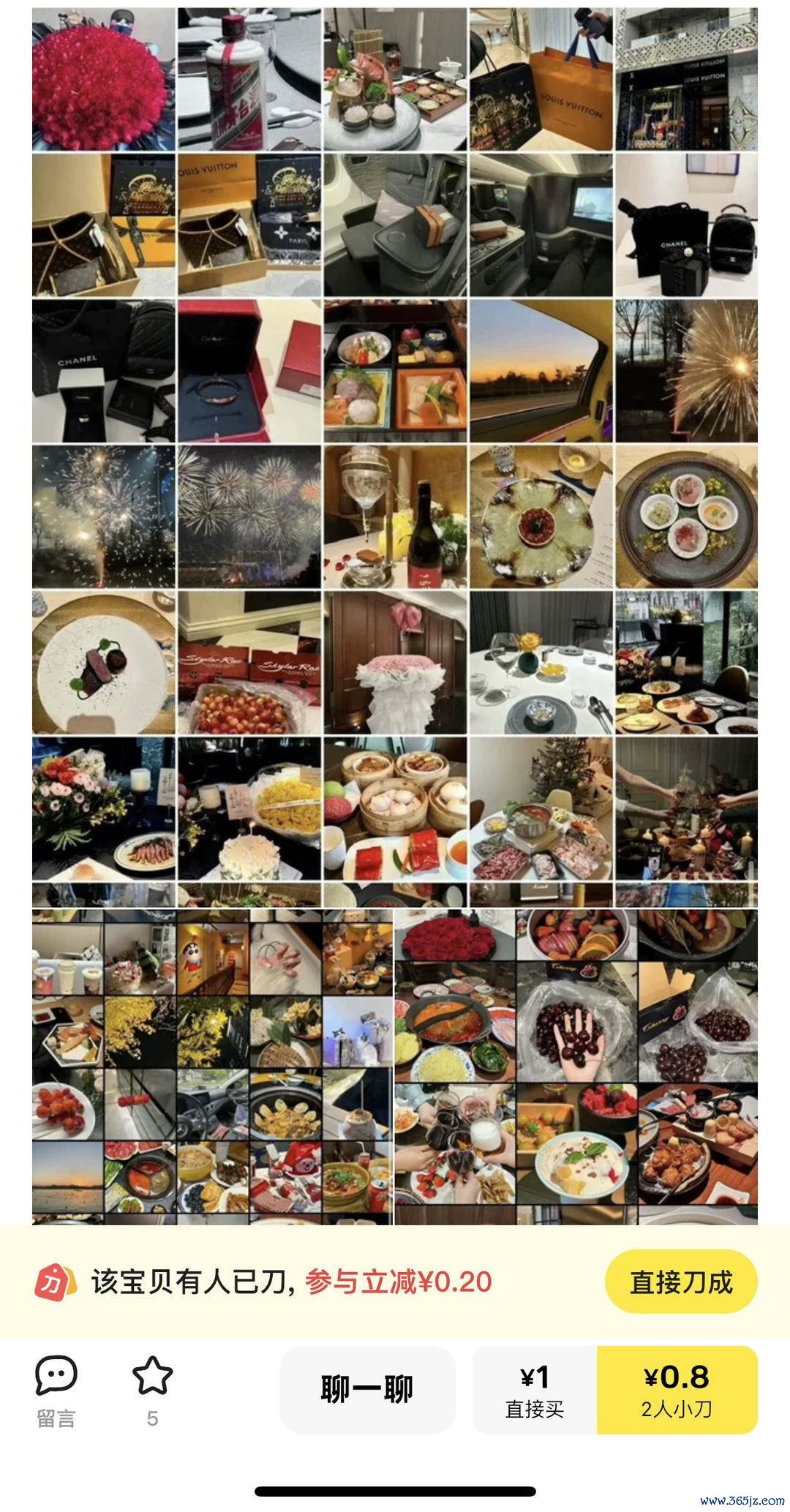This screenshot has width=790, height=1512.
Task: Join the ¥0.8 2人小刀 deal
Action: pyautogui.click(x=677, y=1389)
